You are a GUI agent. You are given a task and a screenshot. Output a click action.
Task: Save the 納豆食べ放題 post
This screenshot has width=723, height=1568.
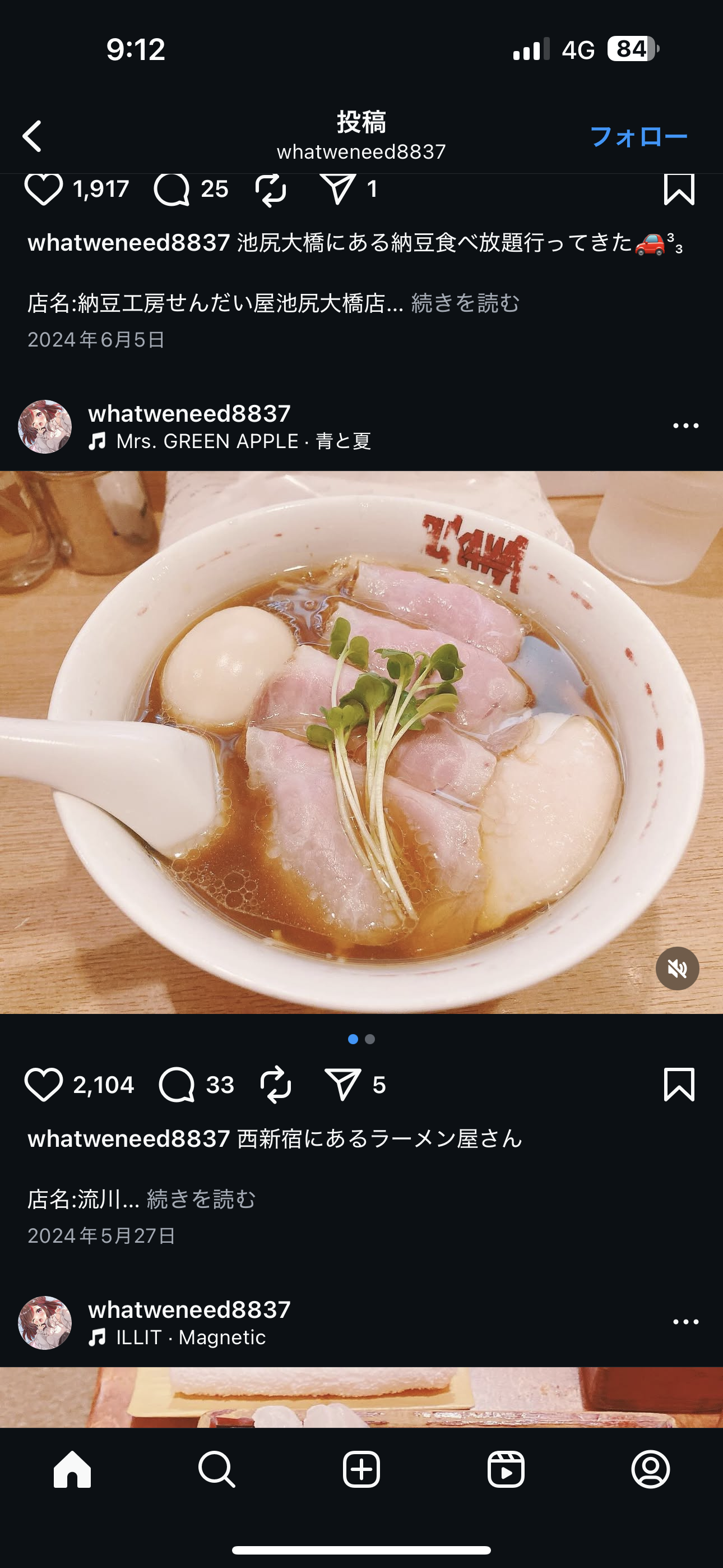pyautogui.click(x=679, y=190)
